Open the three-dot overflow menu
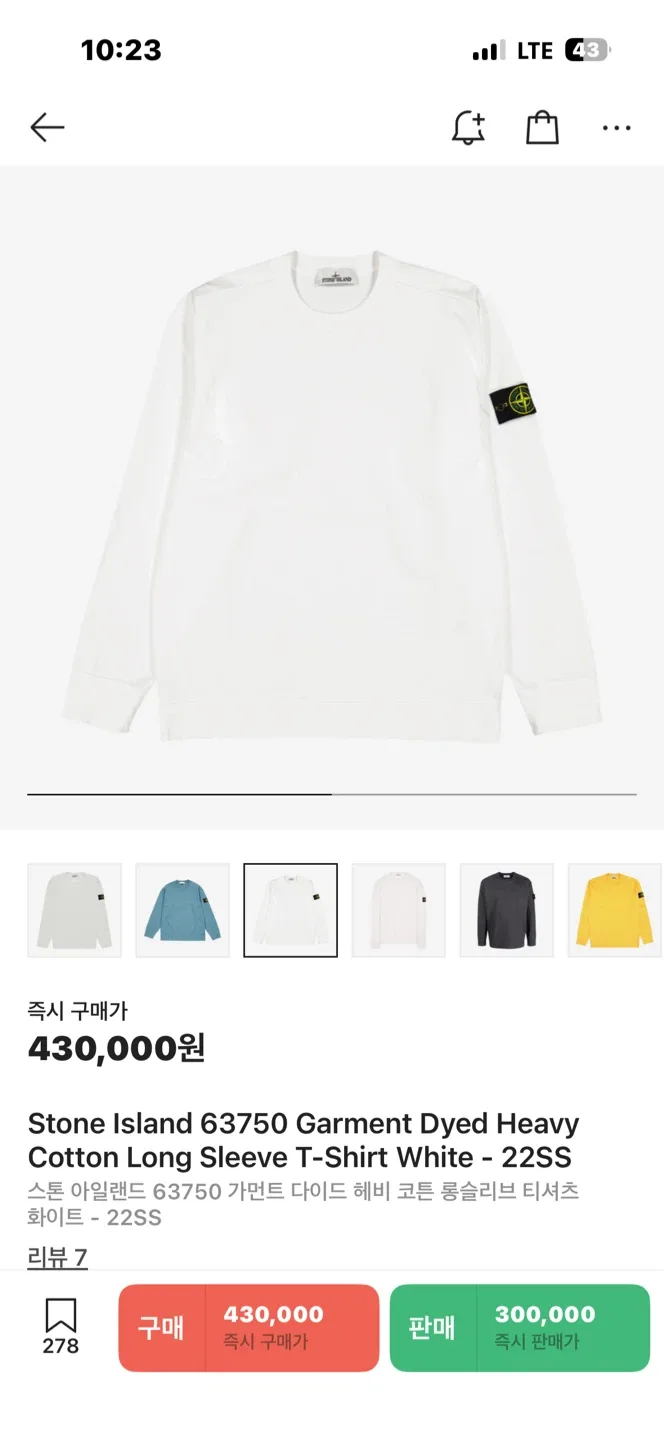Image resolution: width=664 pixels, height=1440 pixels. coord(616,128)
